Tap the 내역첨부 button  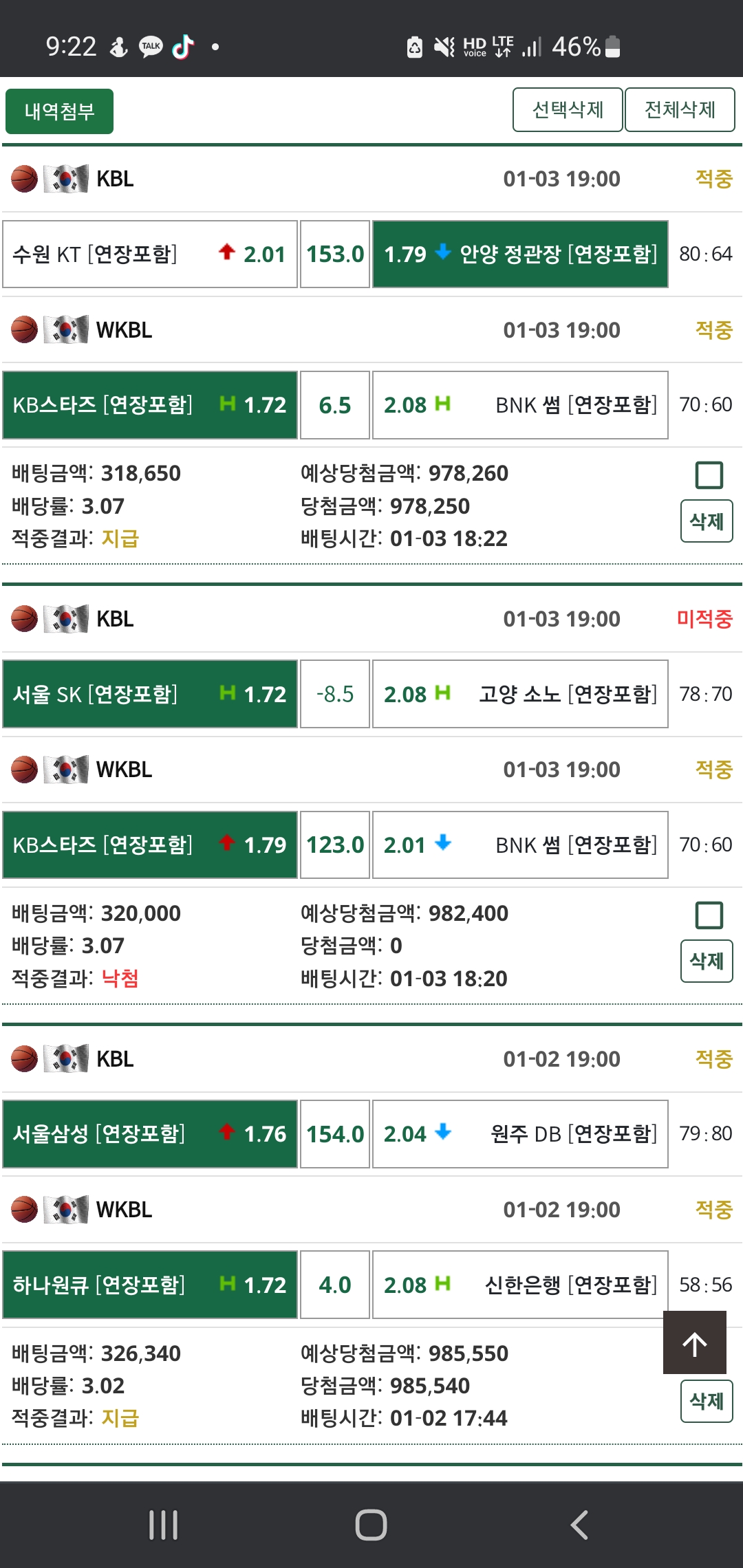[59, 111]
